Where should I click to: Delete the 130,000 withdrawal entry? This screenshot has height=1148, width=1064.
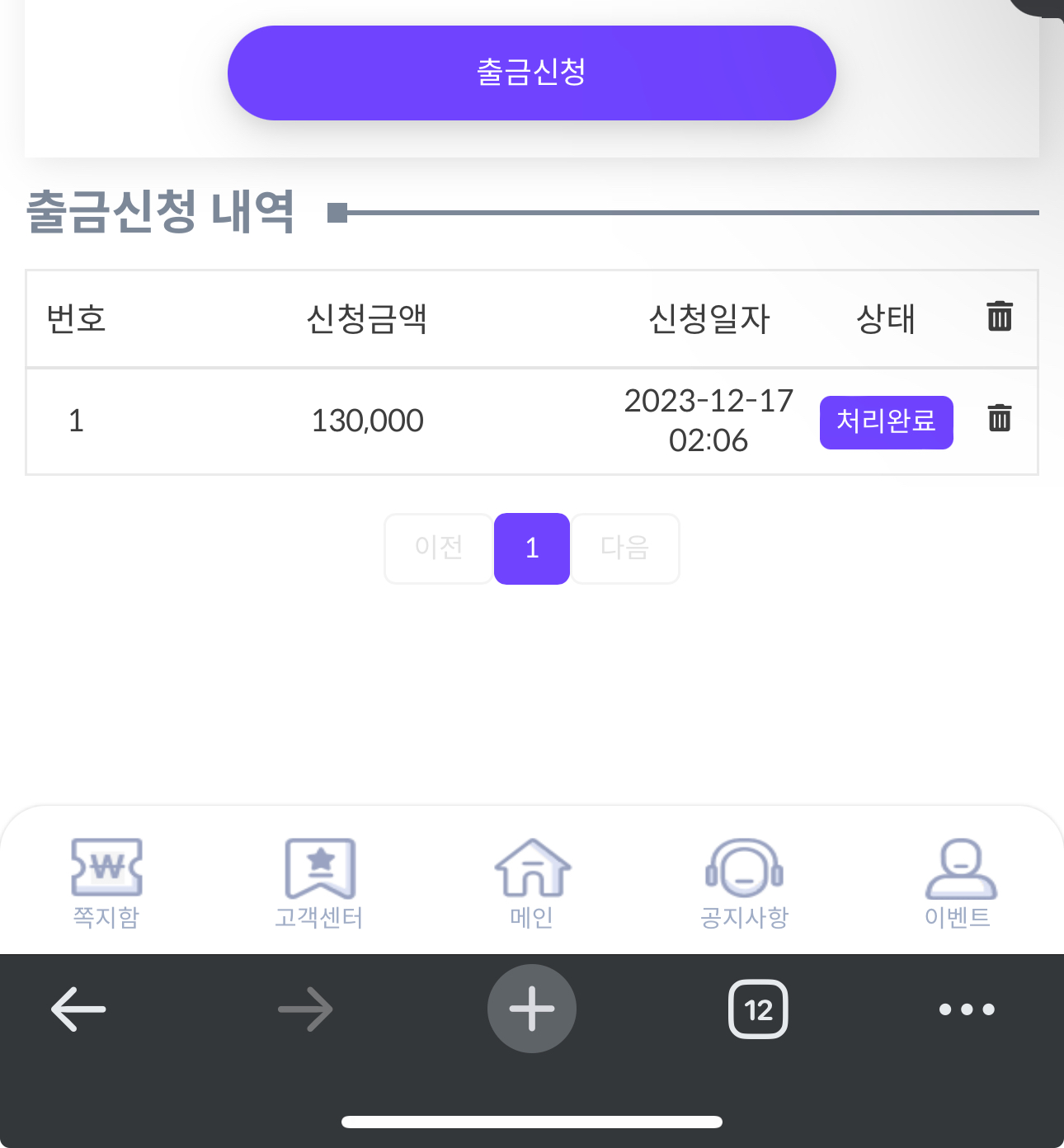click(999, 419)
